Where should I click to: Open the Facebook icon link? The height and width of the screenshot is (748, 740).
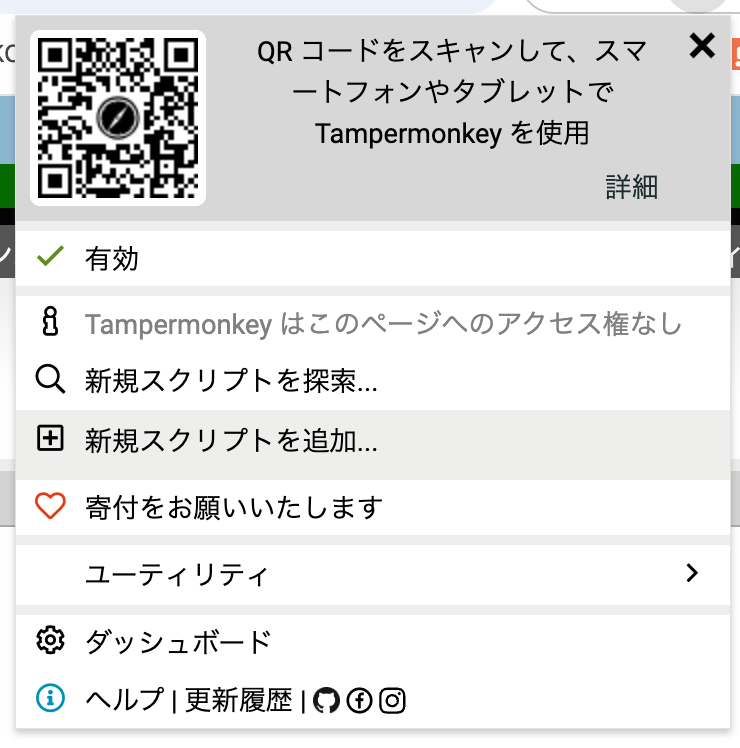[x=359, y=701]
